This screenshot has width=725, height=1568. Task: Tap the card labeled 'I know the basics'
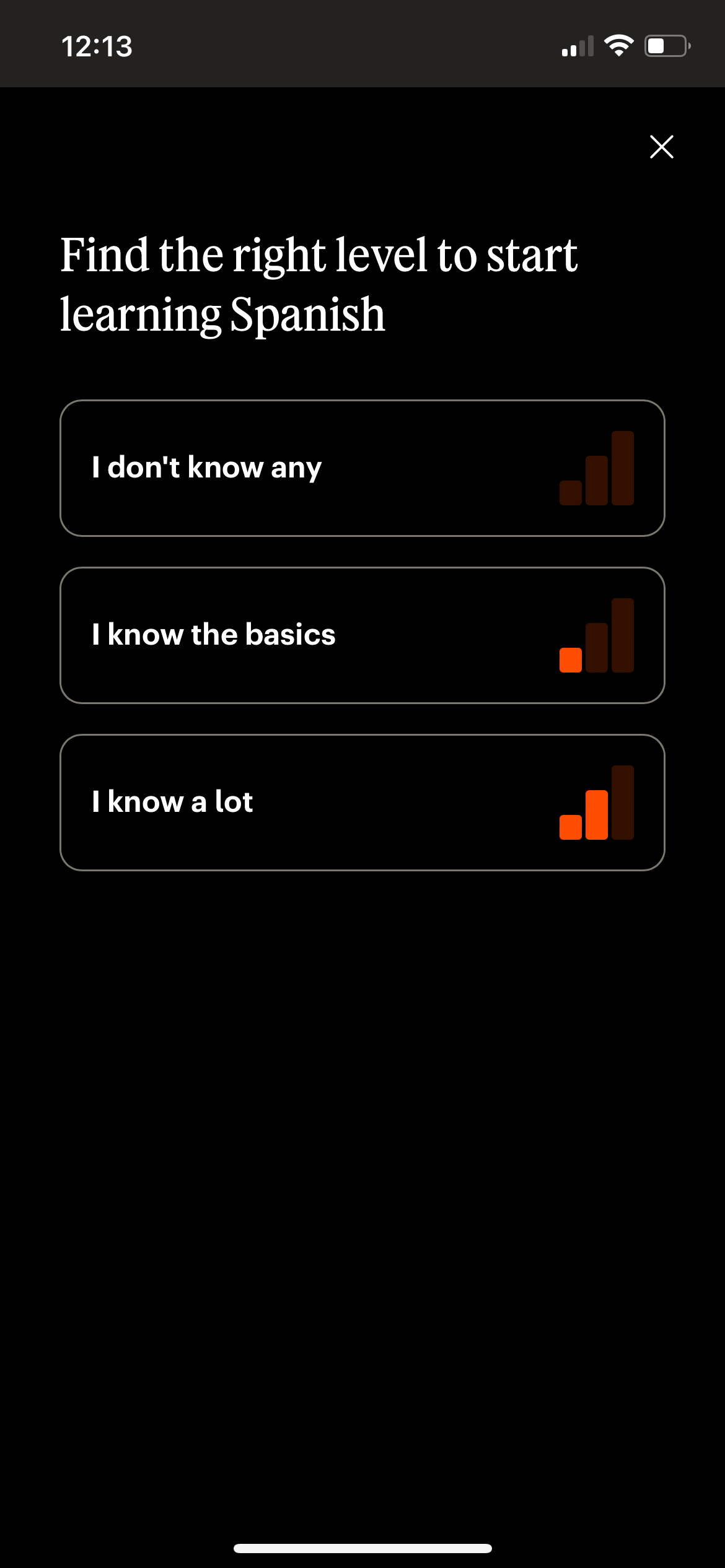[x=362, y=634]
